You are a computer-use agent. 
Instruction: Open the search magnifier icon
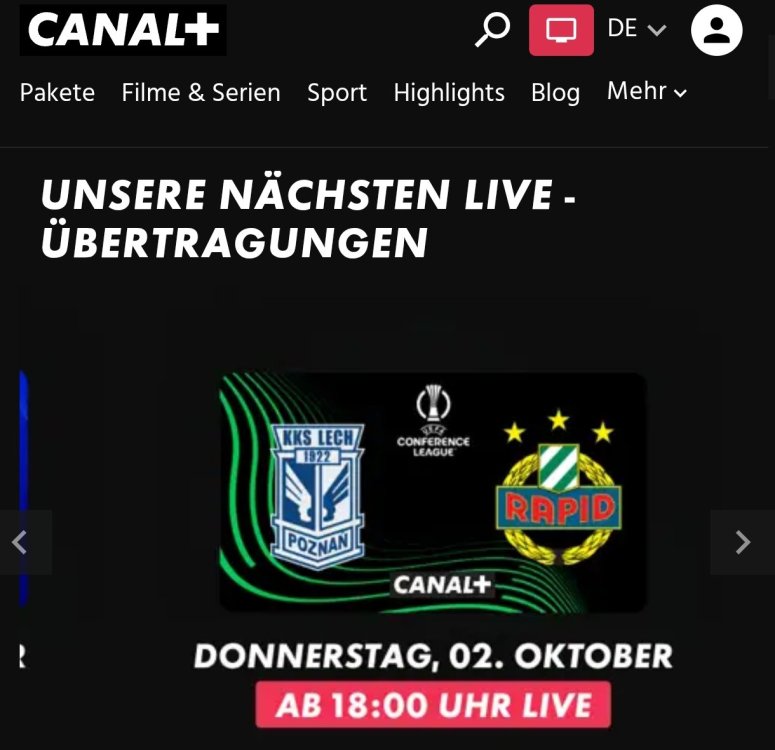[492, 30]
